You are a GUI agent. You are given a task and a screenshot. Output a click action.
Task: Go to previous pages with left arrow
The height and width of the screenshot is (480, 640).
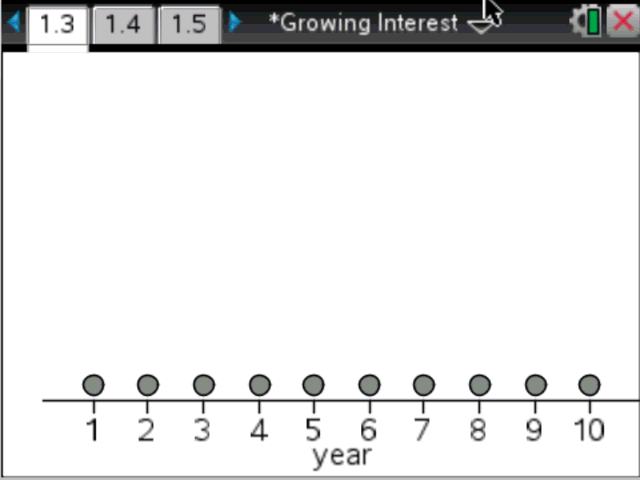13,22
